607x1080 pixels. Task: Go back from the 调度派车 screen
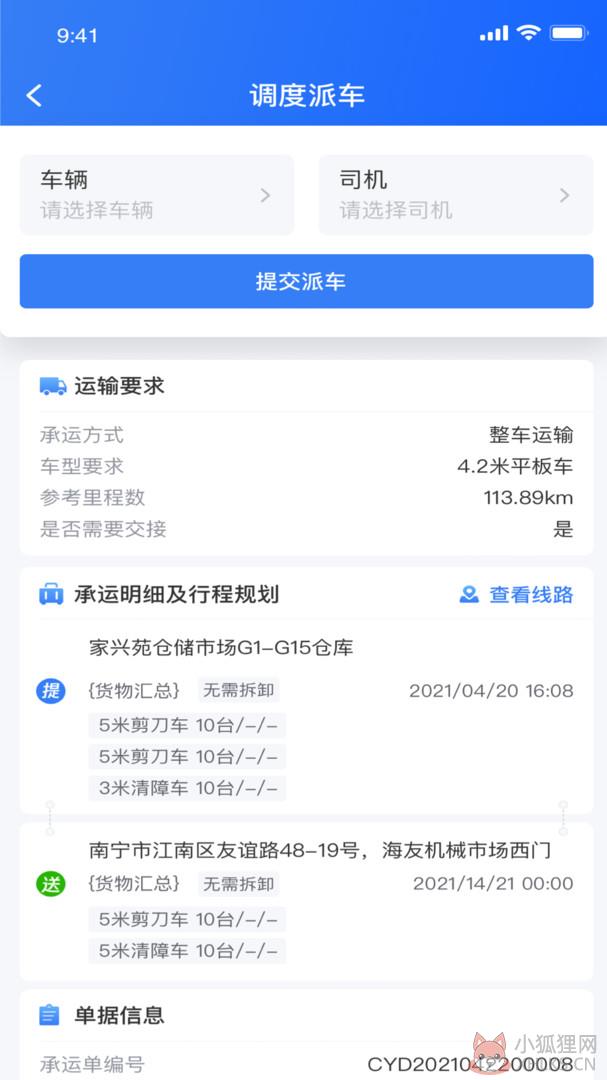34,96
